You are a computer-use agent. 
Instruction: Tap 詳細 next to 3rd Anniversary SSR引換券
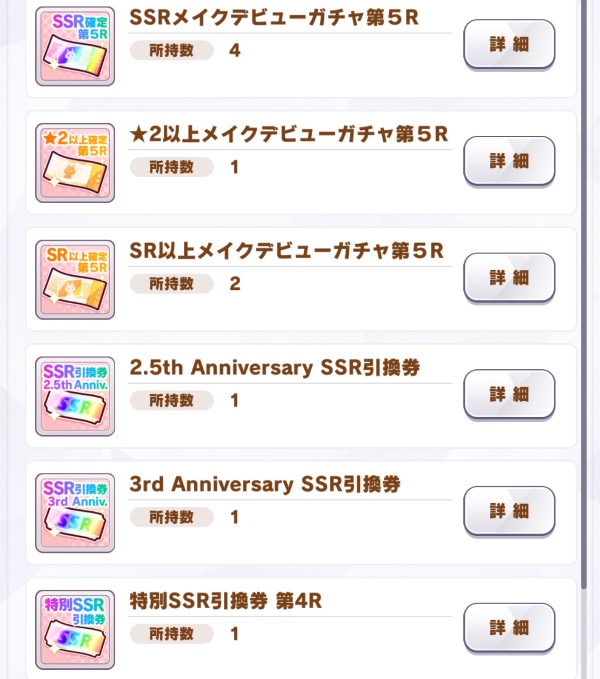509,511
